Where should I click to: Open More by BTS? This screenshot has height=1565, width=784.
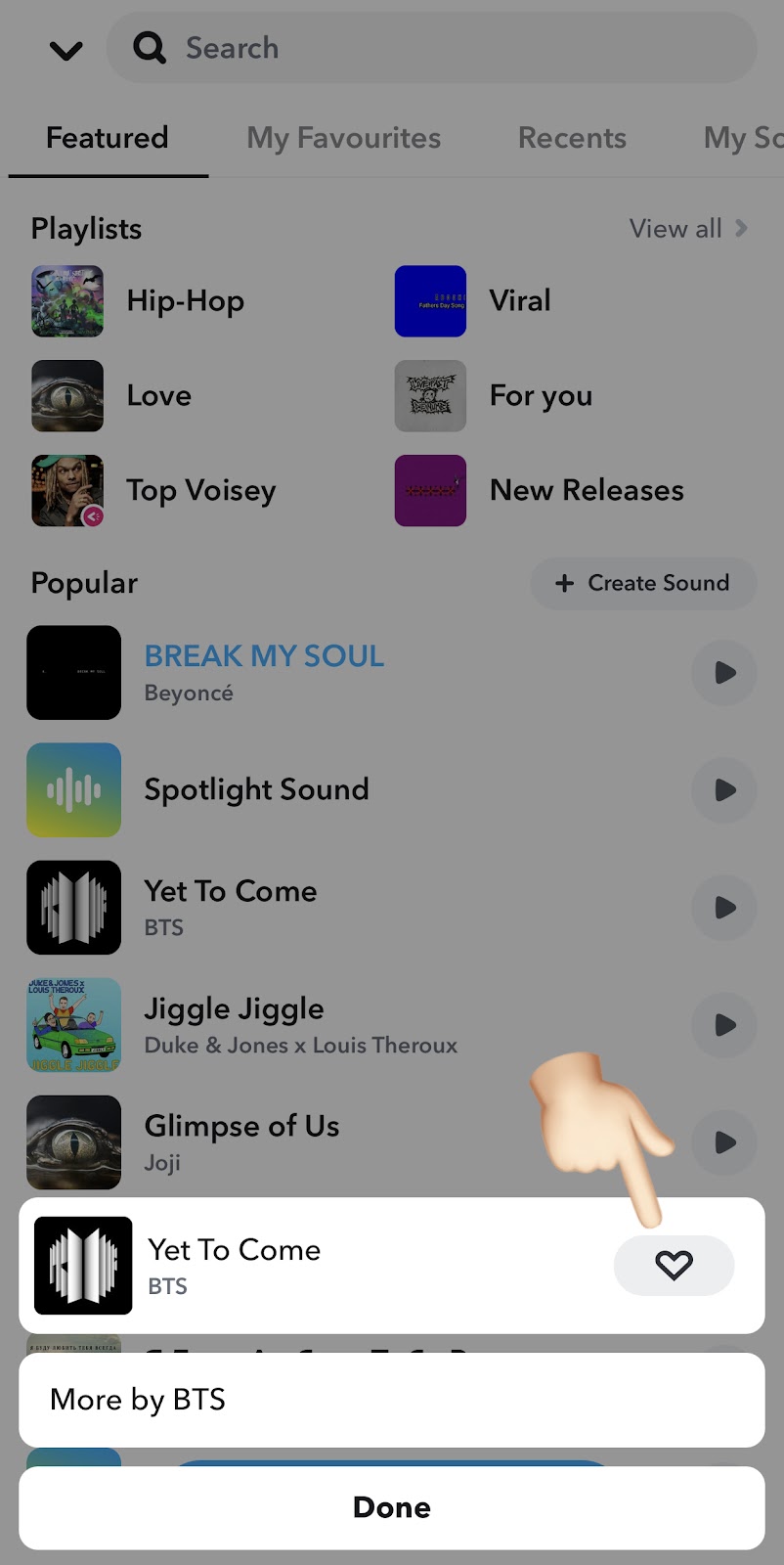[x=391, y=1400]
